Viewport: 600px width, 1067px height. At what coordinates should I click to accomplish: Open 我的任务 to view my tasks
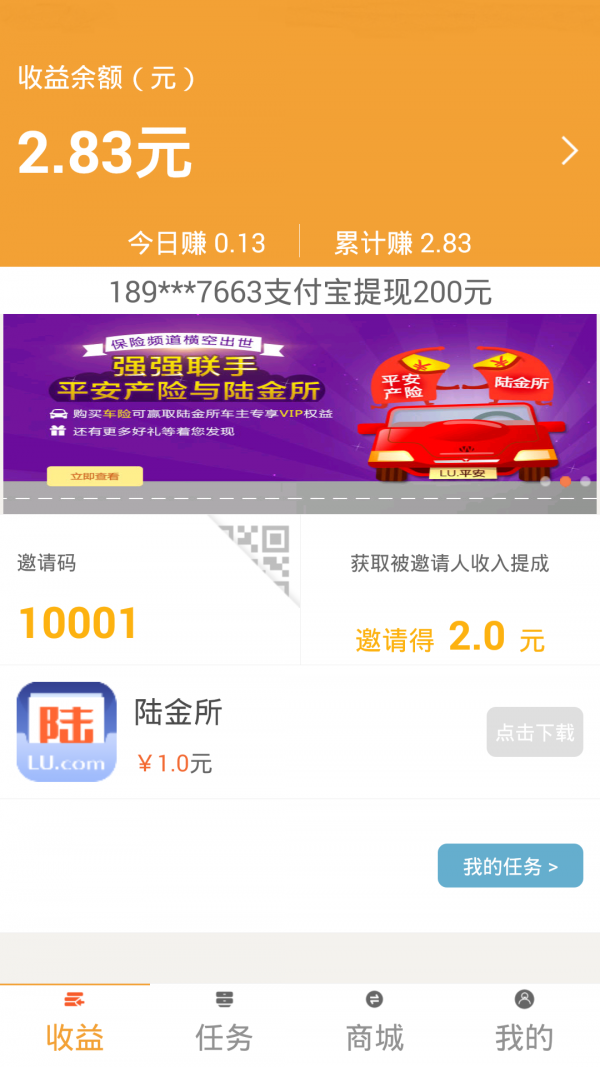pos(510,866)
